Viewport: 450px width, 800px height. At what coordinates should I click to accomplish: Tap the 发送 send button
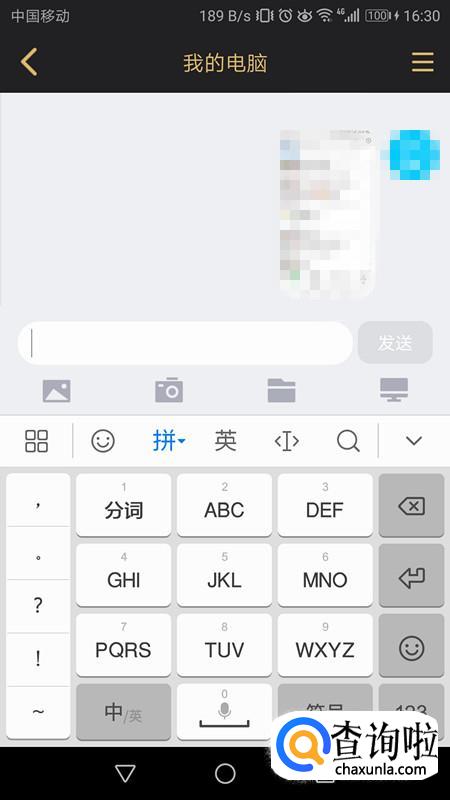395,343
